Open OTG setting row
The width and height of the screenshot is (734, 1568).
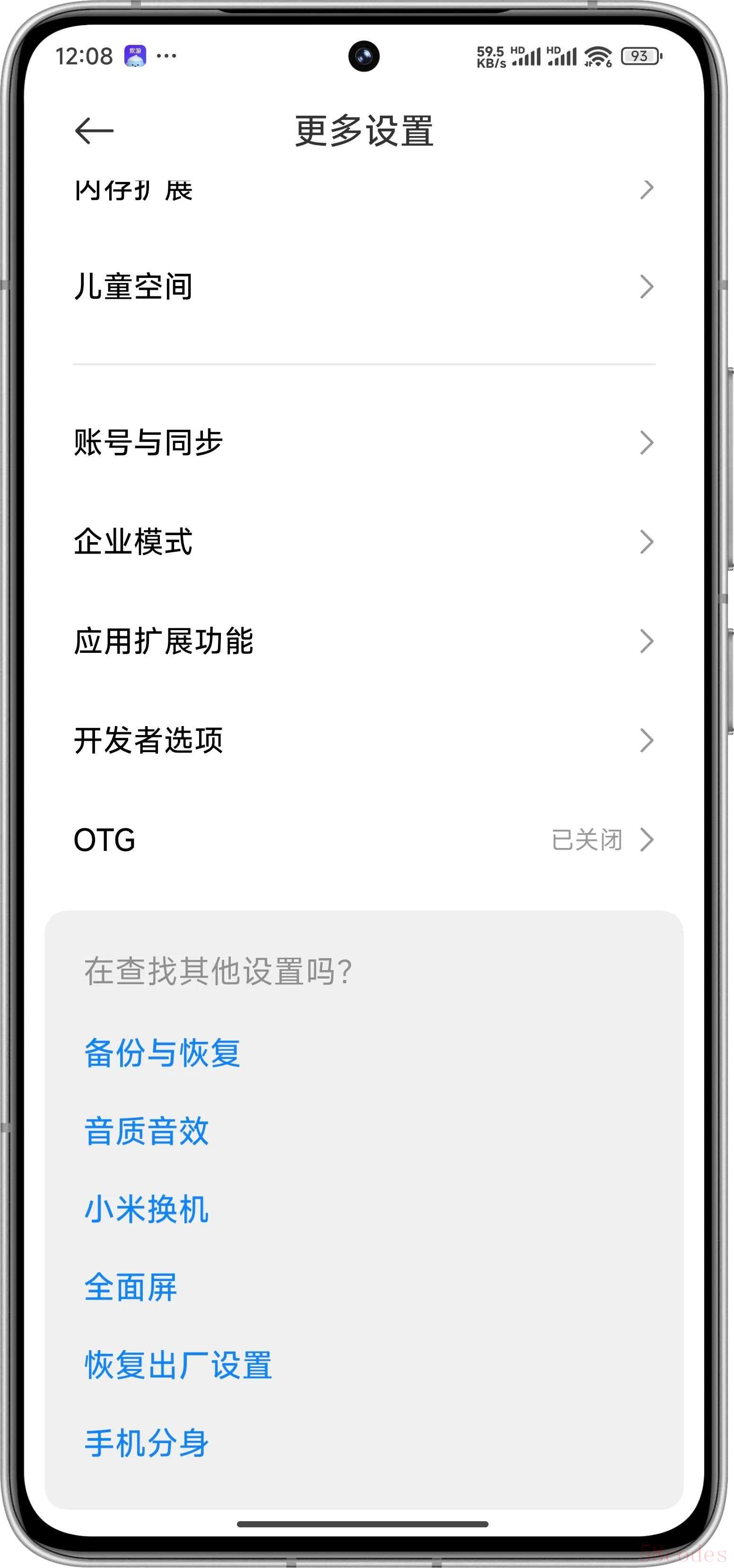pyautogui.click(x=364, y=840)
